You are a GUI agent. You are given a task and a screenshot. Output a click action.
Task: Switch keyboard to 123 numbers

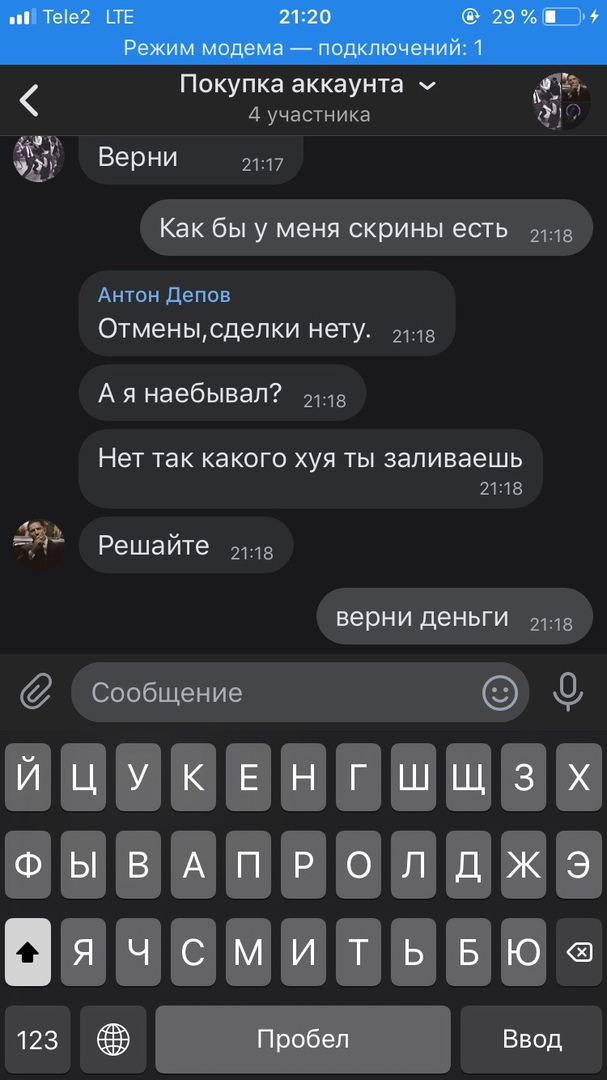coord(38,1040)
